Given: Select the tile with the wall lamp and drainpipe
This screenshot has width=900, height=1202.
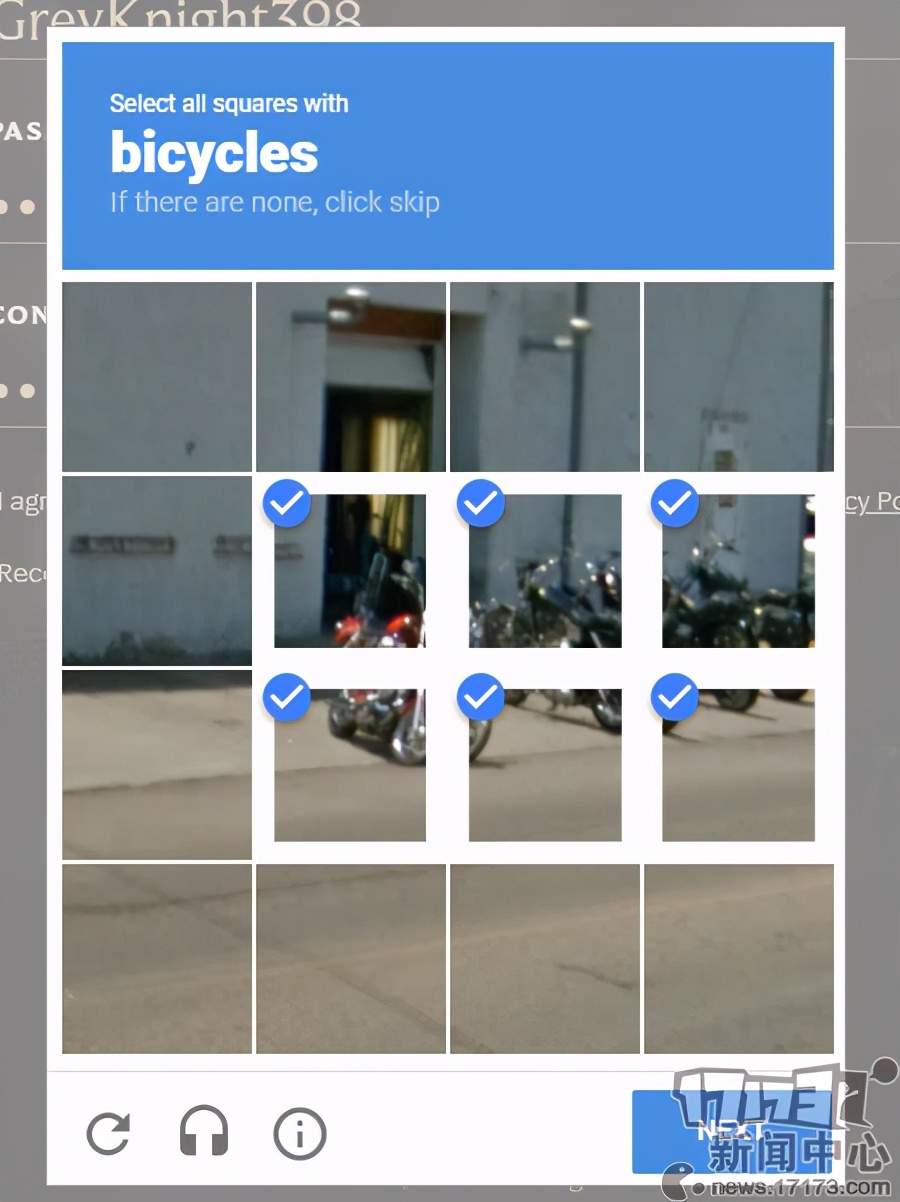Looking at the screenshot, I should click(x=544, y=377).
